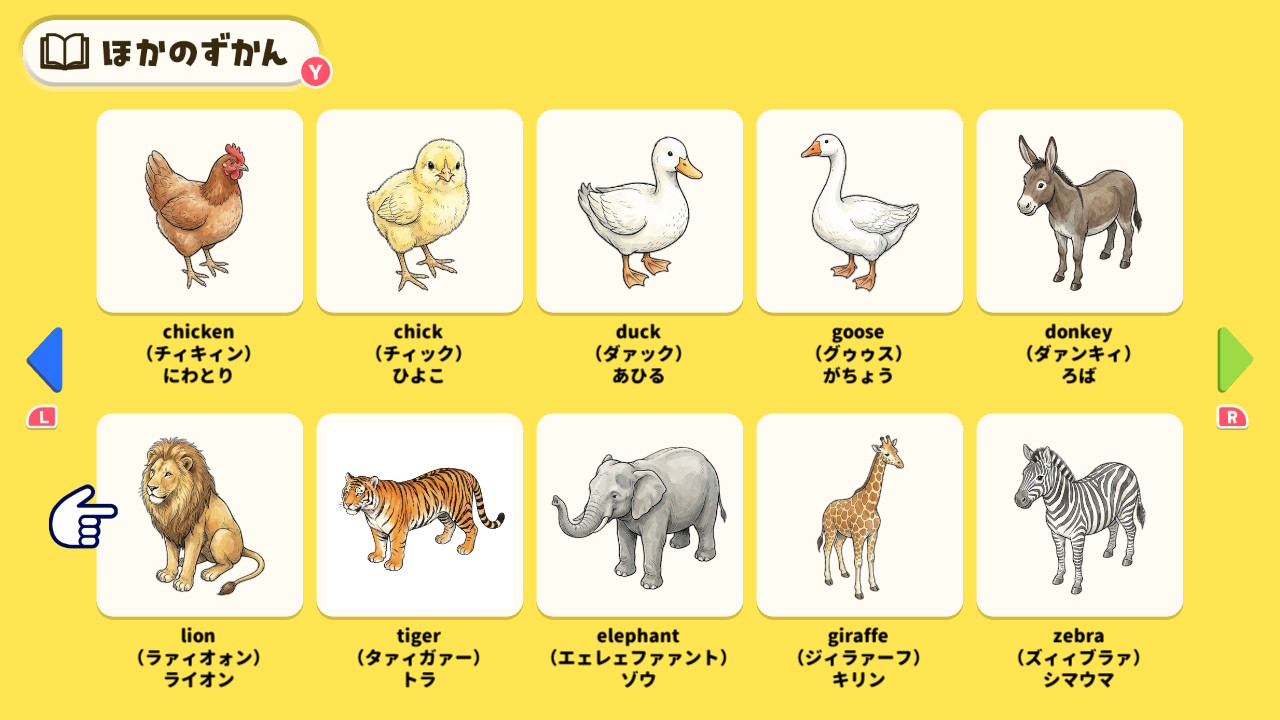Open the lion card
This screenshot has height=720, width=1280.
pos(200,516)
